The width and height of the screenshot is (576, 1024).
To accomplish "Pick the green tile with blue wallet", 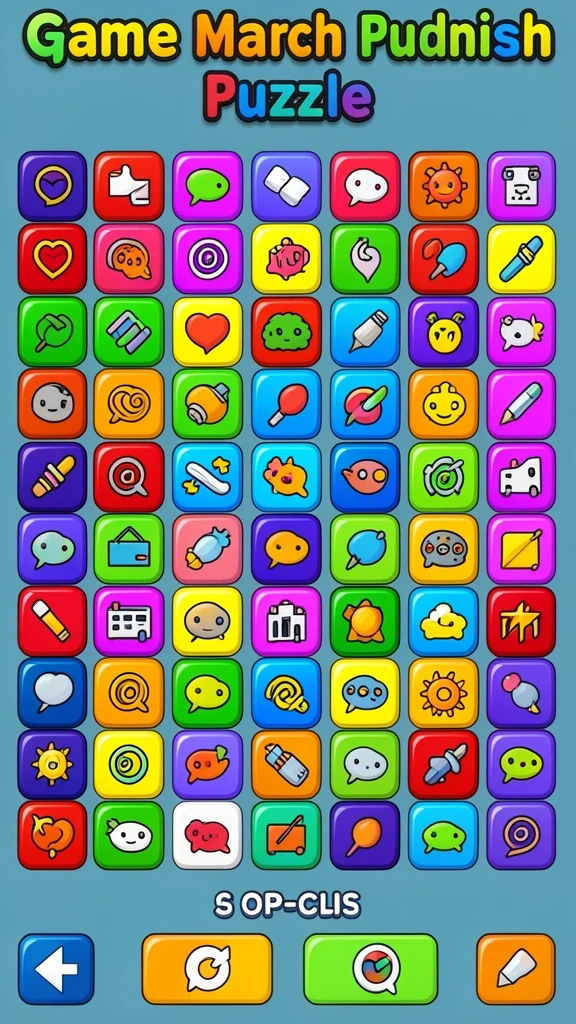I will tap(129, 549).
